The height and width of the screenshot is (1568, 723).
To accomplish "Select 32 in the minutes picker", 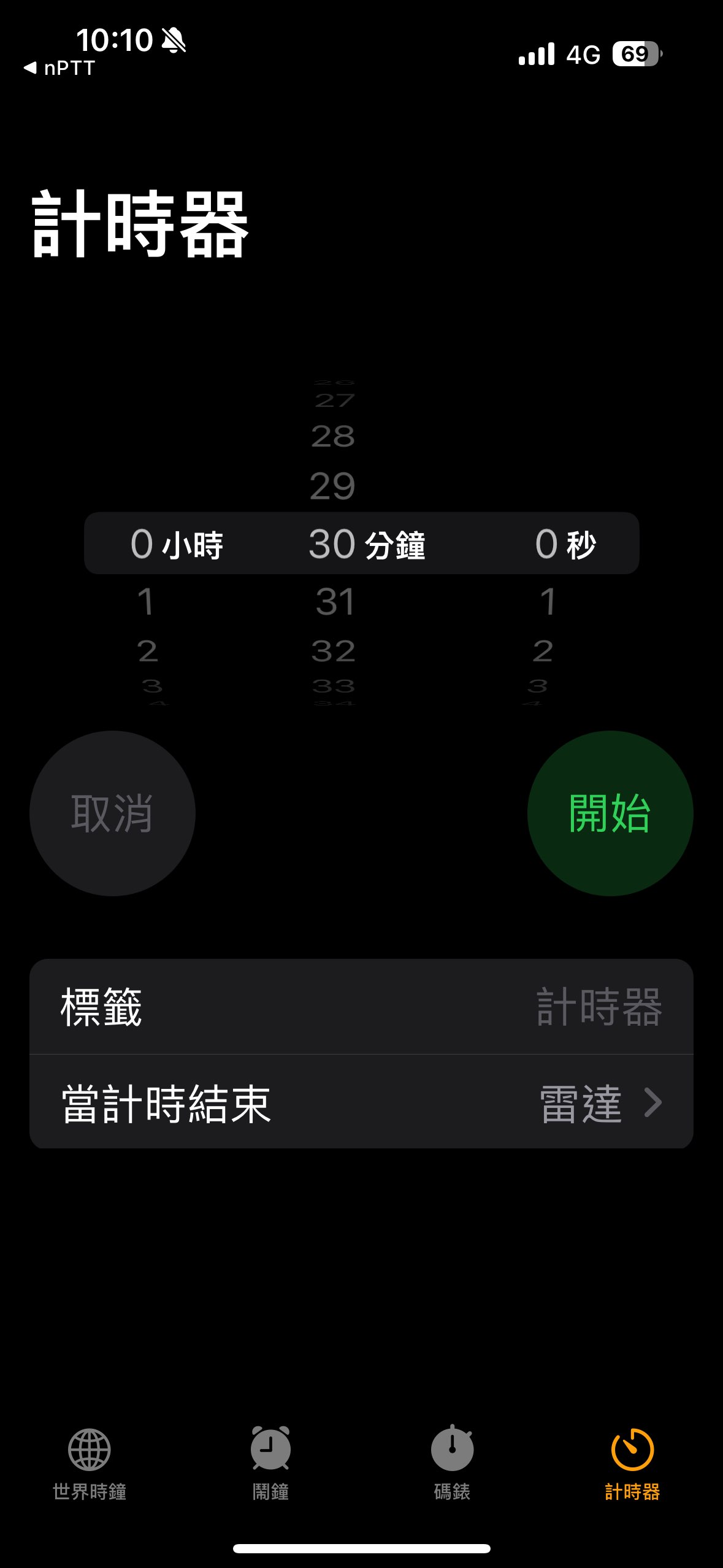I will [x=334, y=651].
